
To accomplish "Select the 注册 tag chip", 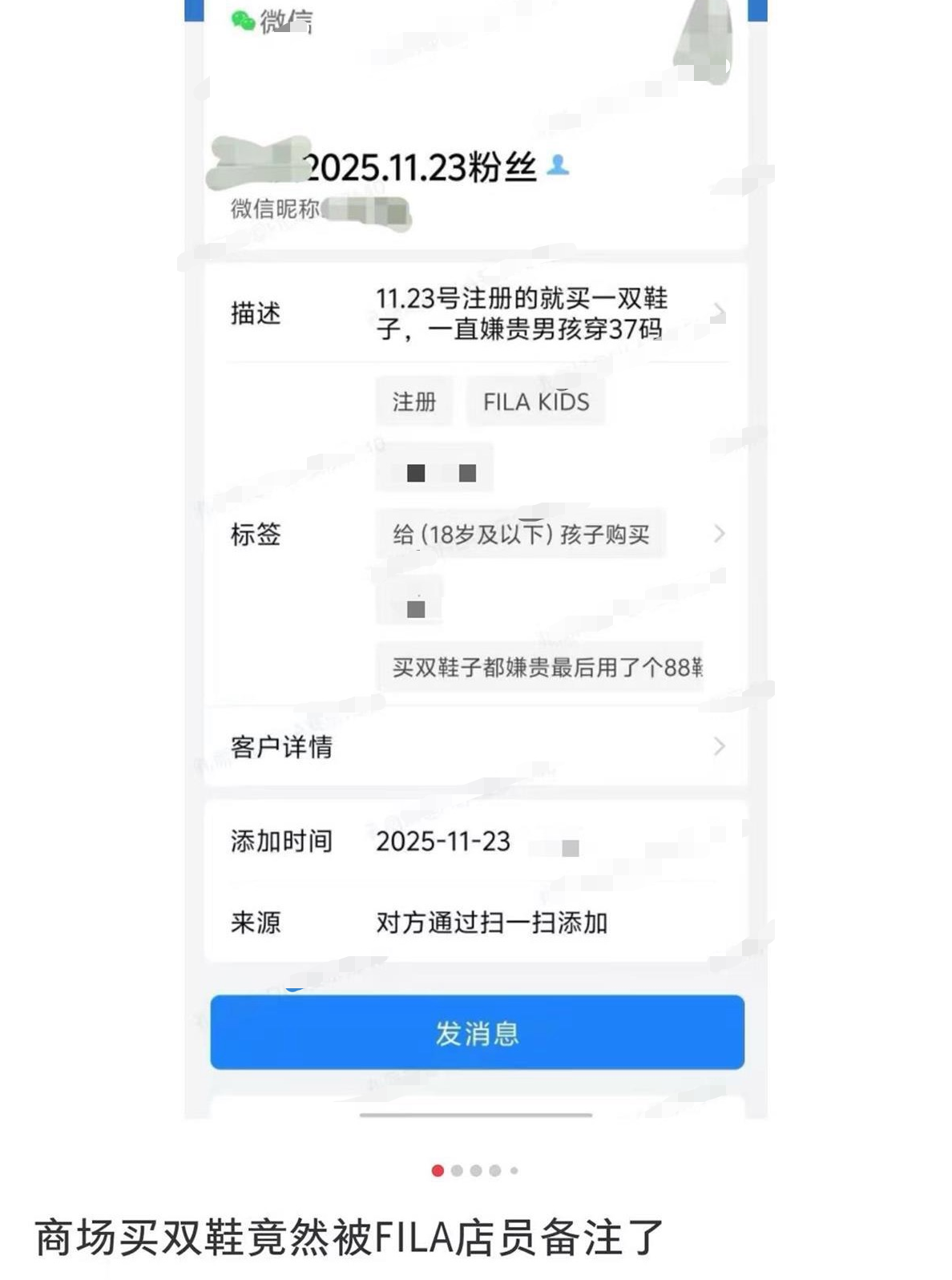I will pyautogui.click(x=413, y=402).
